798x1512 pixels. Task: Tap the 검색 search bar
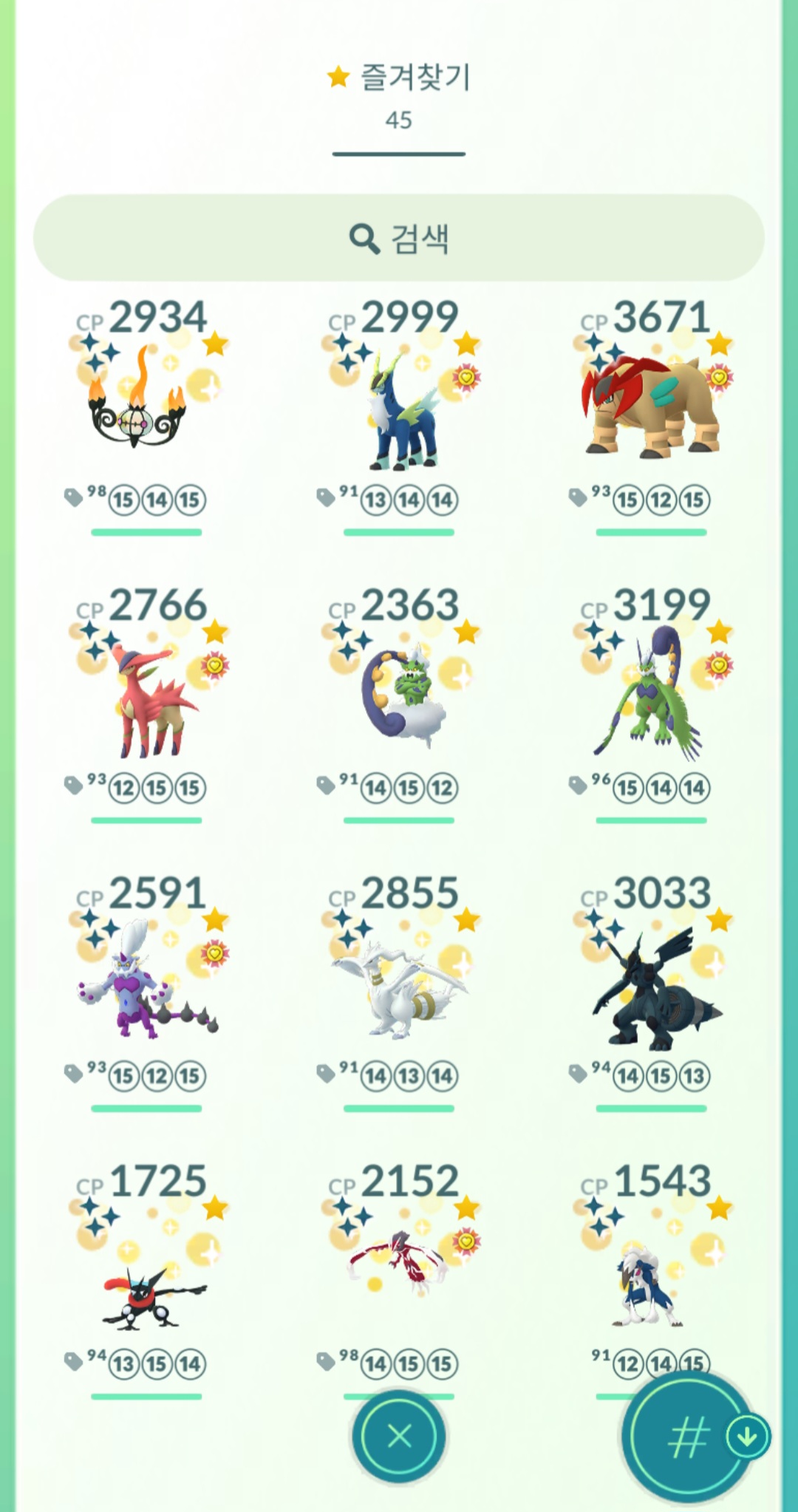pyautogui.click(x=399, y=238)
